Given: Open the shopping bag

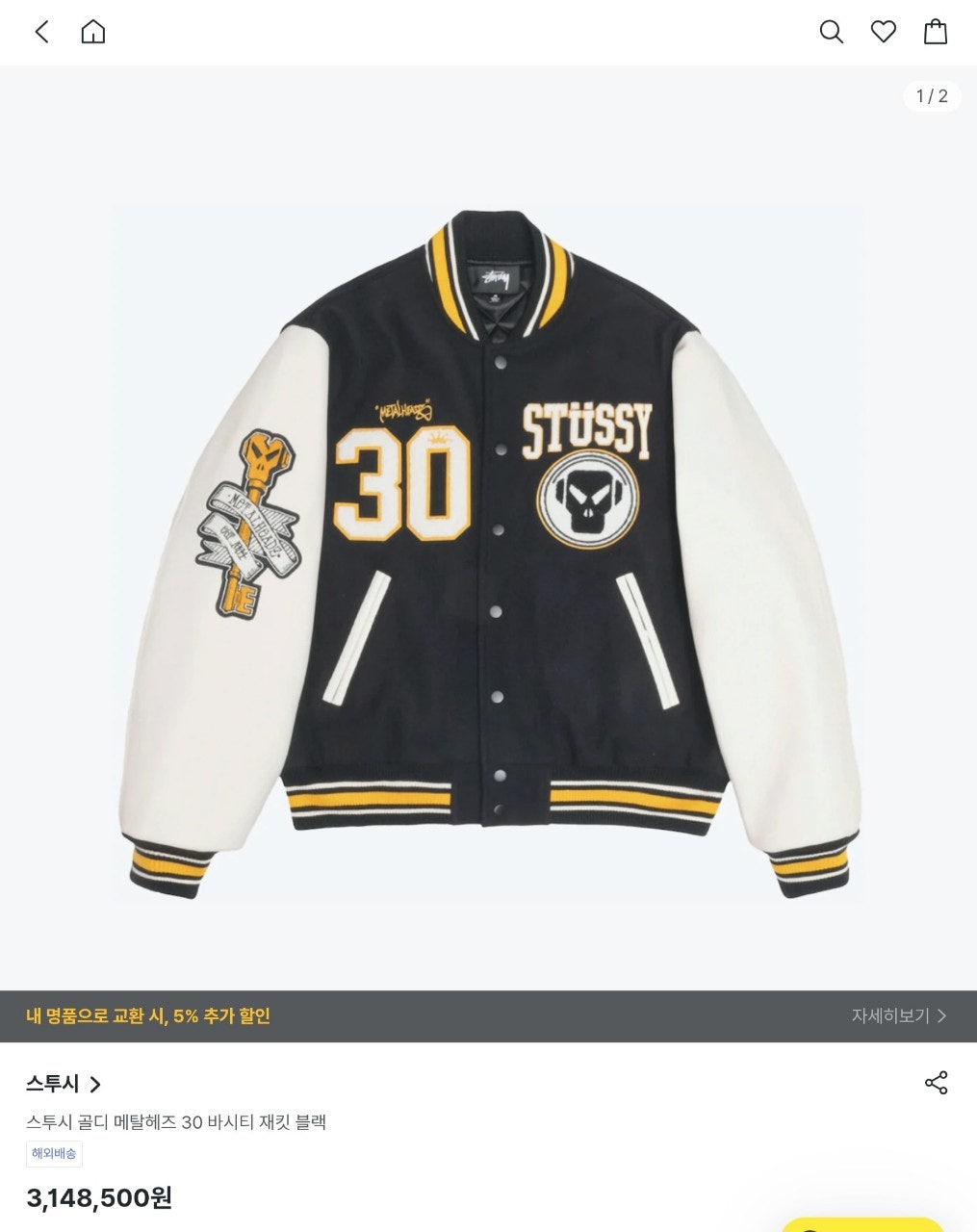Looking at the screenshot, I should pyautogui.click(x=936, y=32).
